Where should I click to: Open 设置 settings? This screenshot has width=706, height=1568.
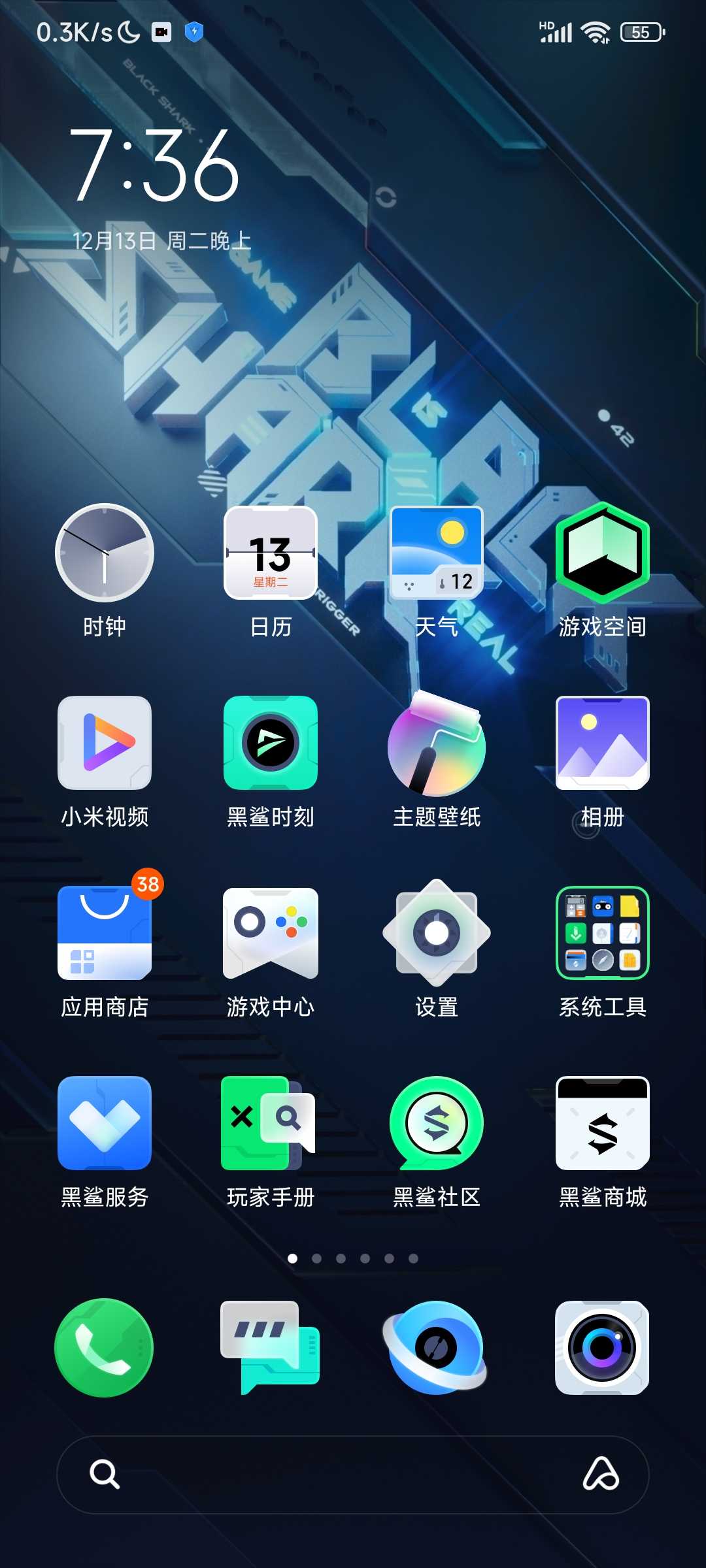(437, 933)
